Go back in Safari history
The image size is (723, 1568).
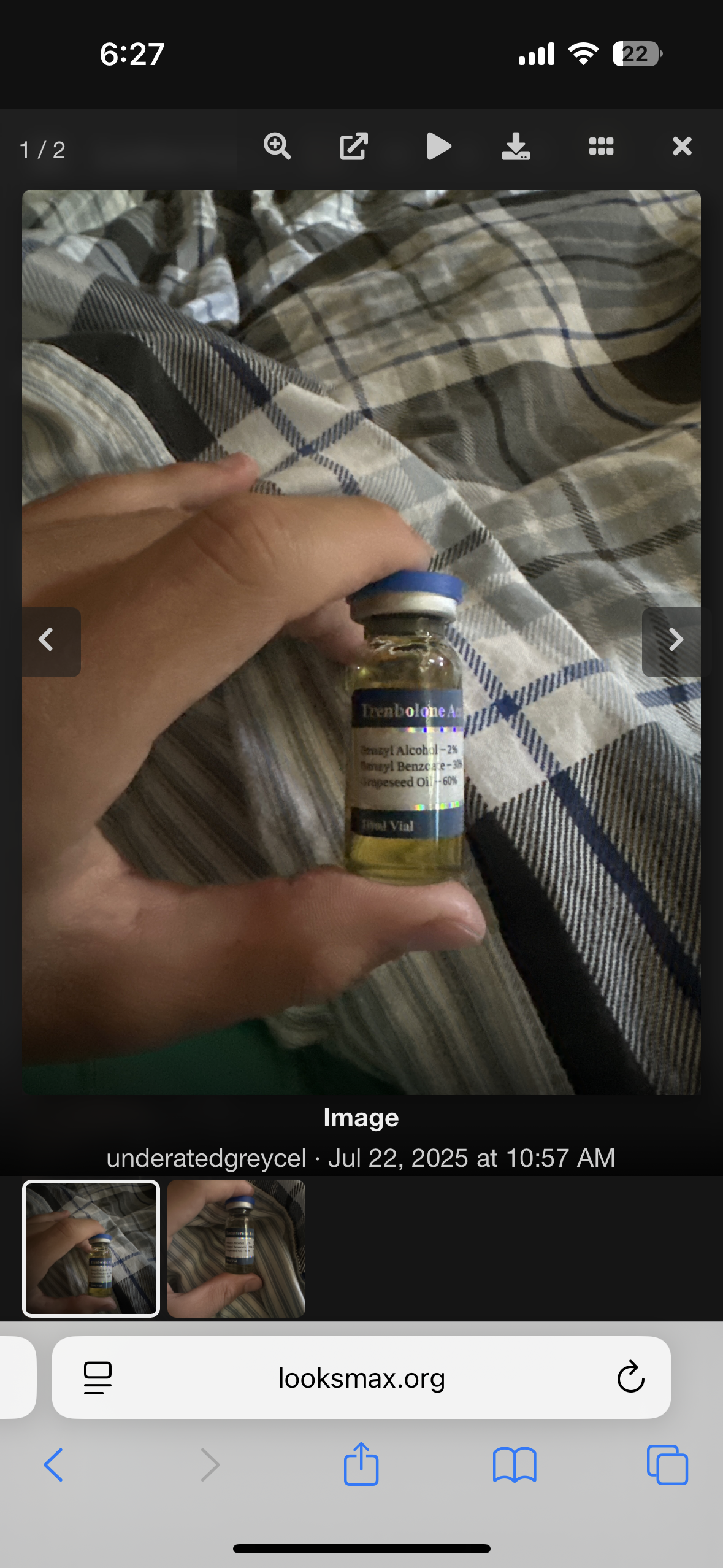[53, 1465]
